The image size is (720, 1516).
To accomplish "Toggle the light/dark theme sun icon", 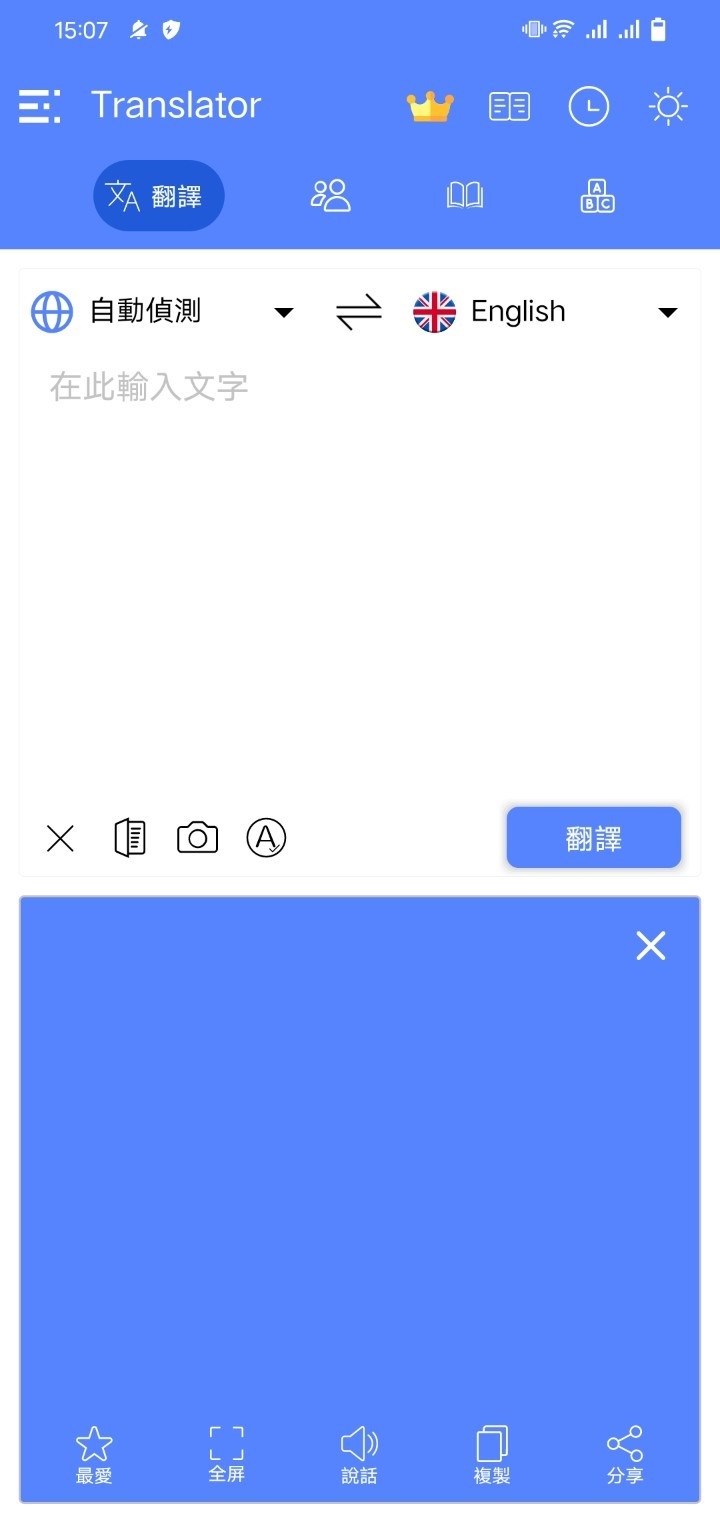I will point(667,106).
